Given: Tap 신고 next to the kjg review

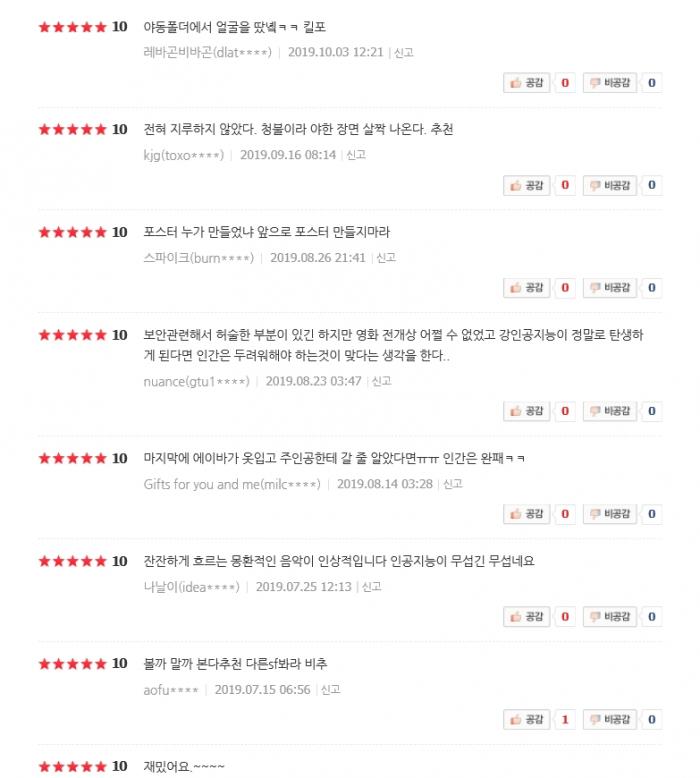Looking at the screenshot, I should [356, 155].
